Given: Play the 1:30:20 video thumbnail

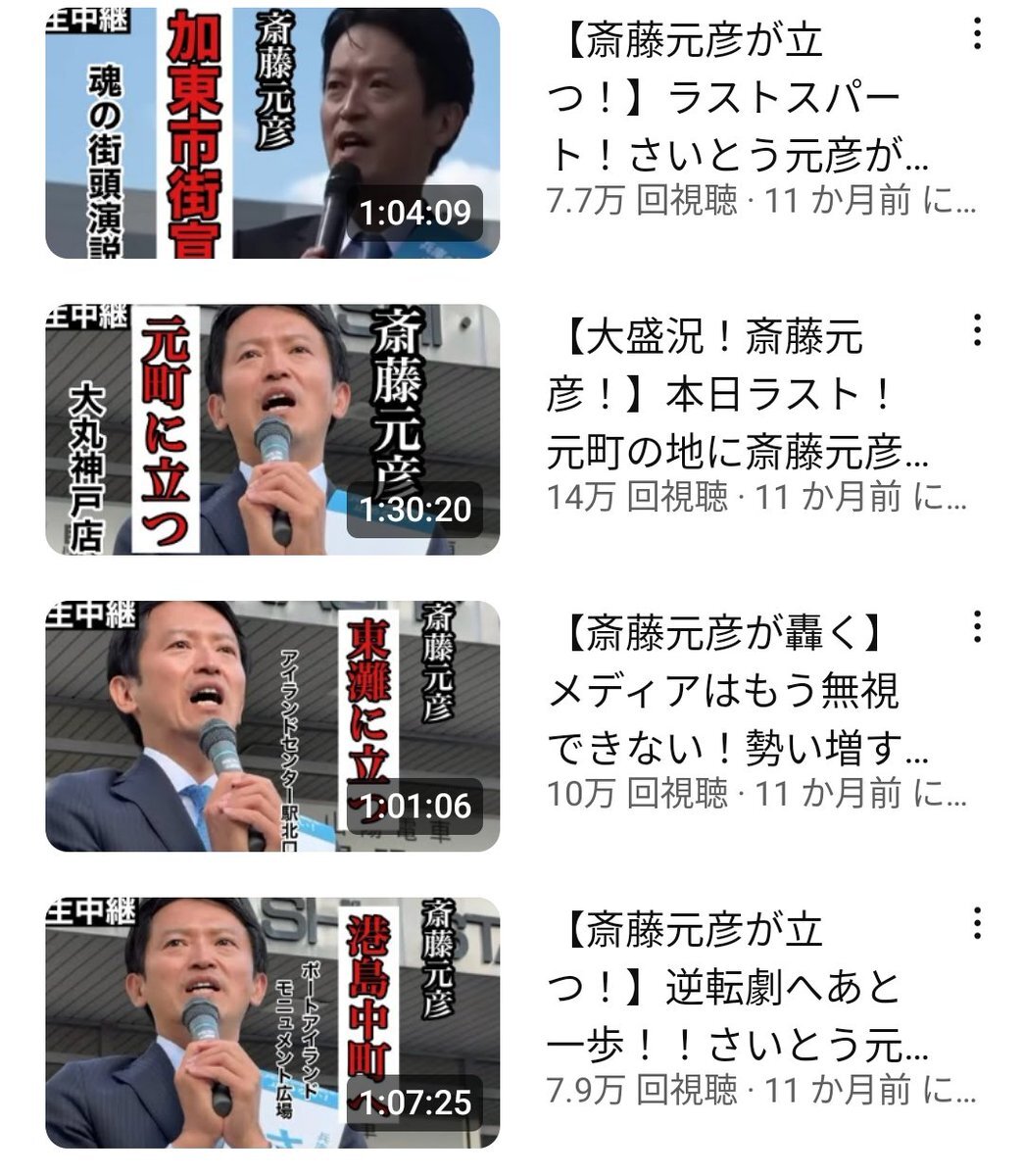Looking at the screenshot, I should pos(272,429).
